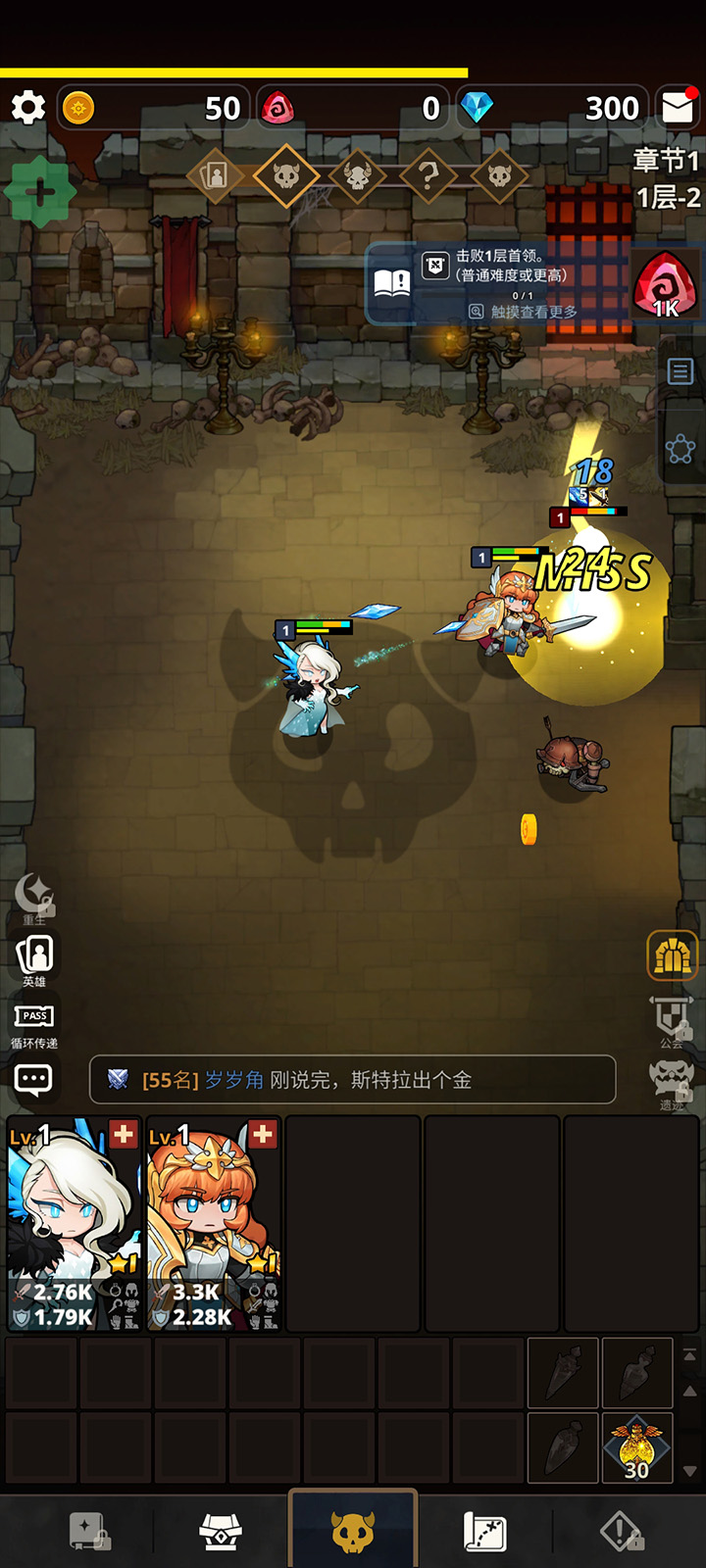The width and height of the screenshot is (706, 1568).
Task: Open the mail inbox envelope
Action: [x=678, y=107]
